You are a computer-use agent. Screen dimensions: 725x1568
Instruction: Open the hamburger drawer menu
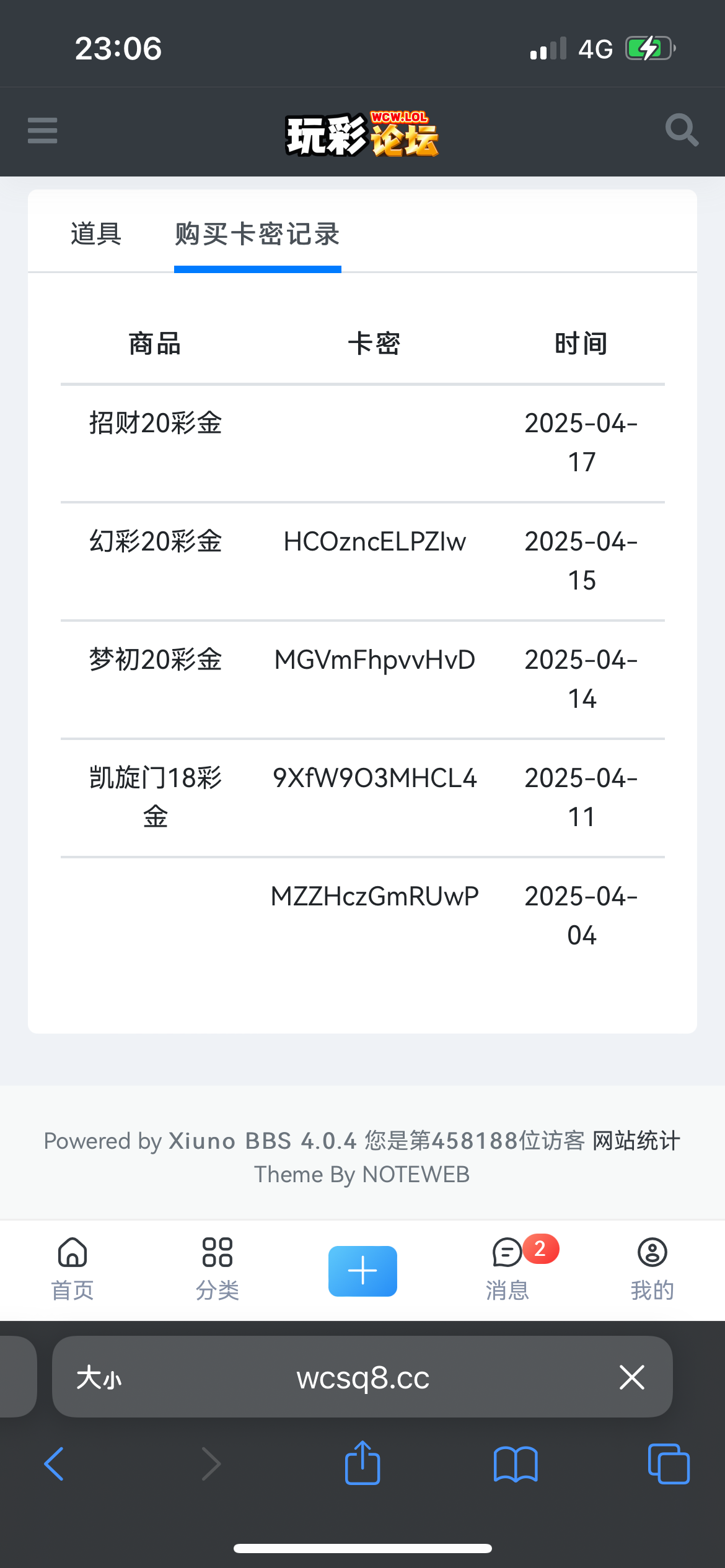click(x=42, y=131)
